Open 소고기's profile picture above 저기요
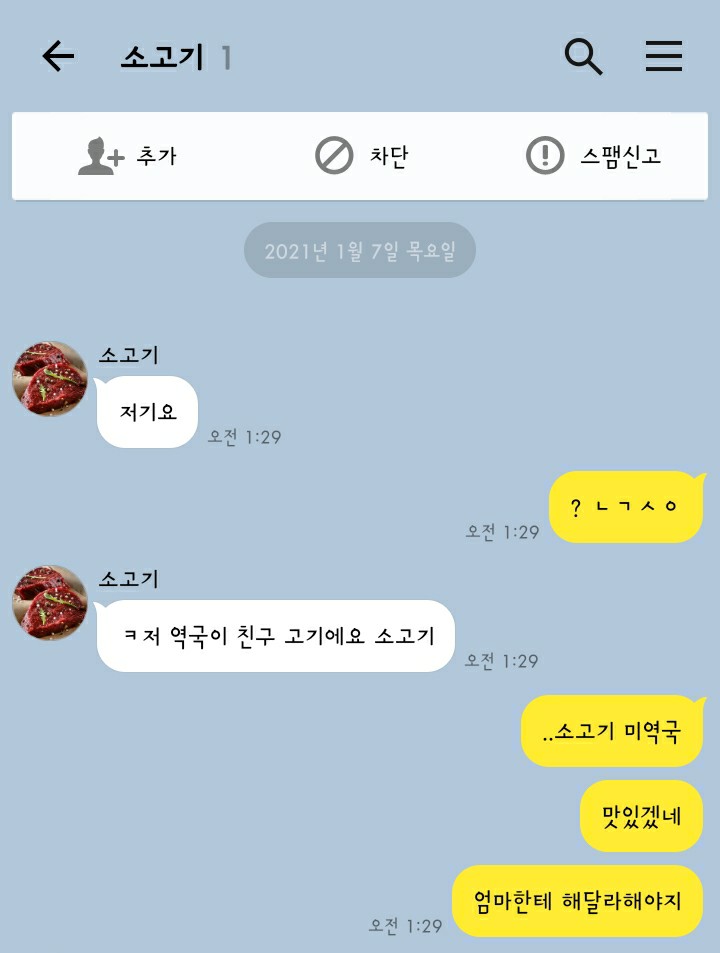Viewport: 720px width, 953px height. pyautogui.click(x=50, y=379)
